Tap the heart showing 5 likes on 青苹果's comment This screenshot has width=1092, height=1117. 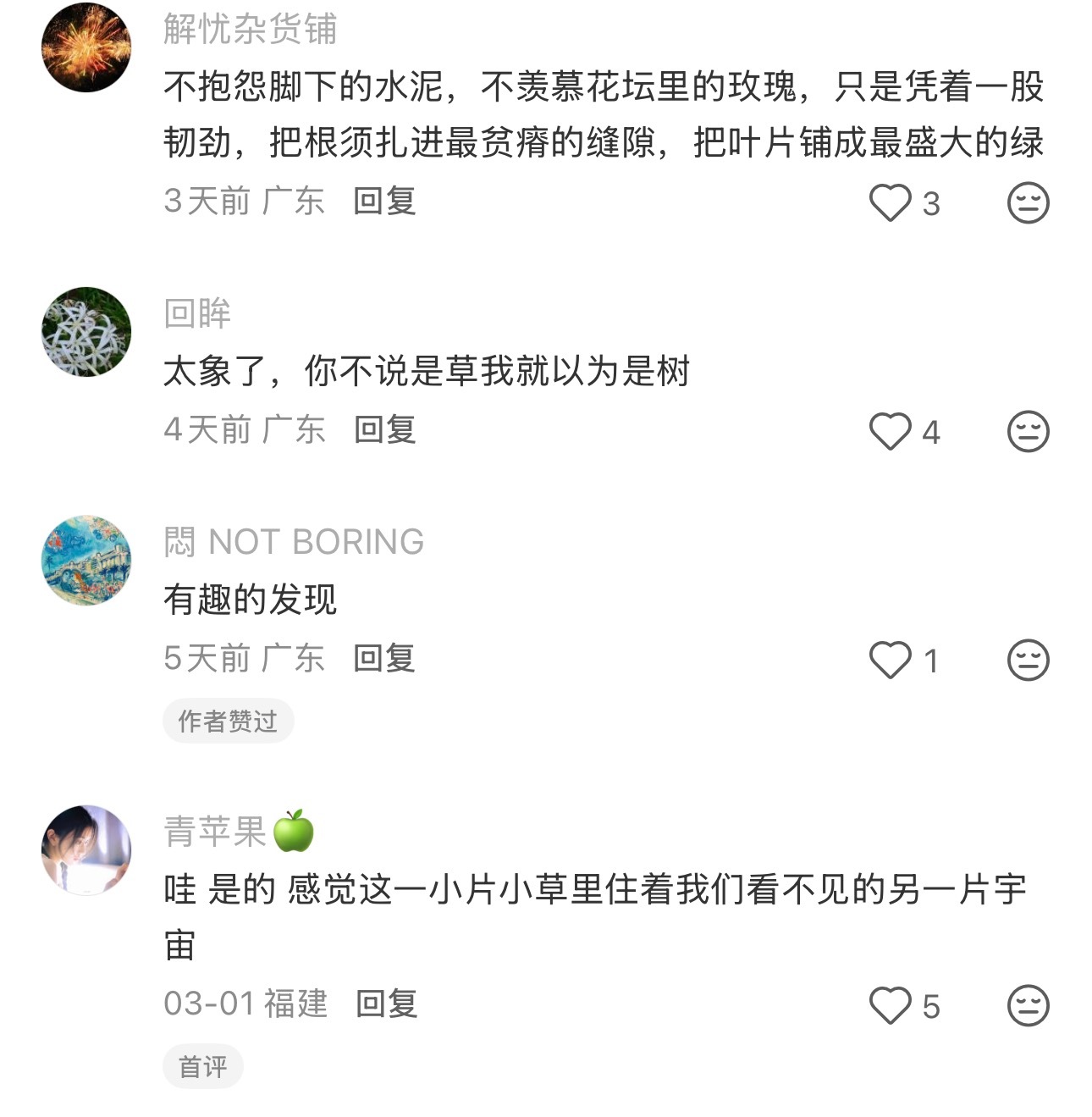coord(889,1006)
